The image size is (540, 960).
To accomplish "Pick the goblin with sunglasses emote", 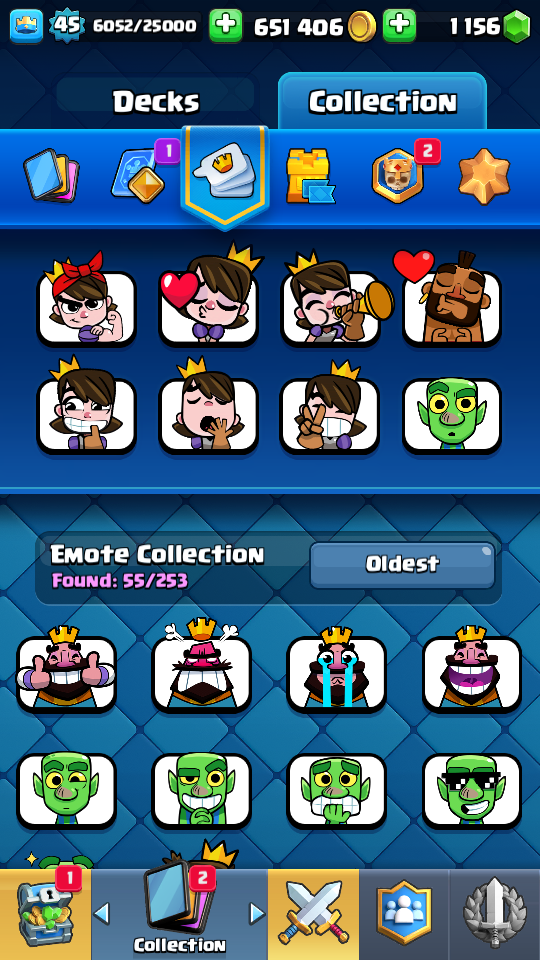I will (471, 790).
